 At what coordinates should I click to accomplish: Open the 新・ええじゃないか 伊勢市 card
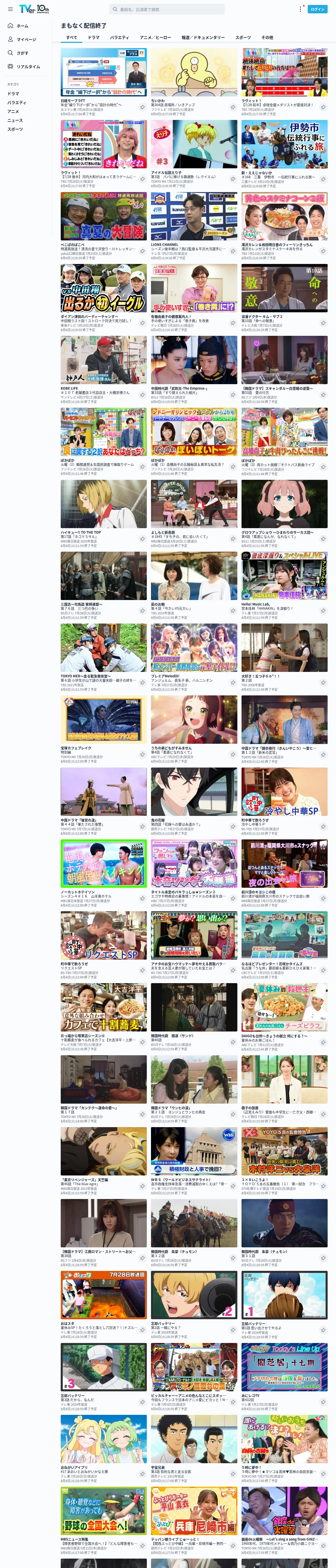[284, 154]
